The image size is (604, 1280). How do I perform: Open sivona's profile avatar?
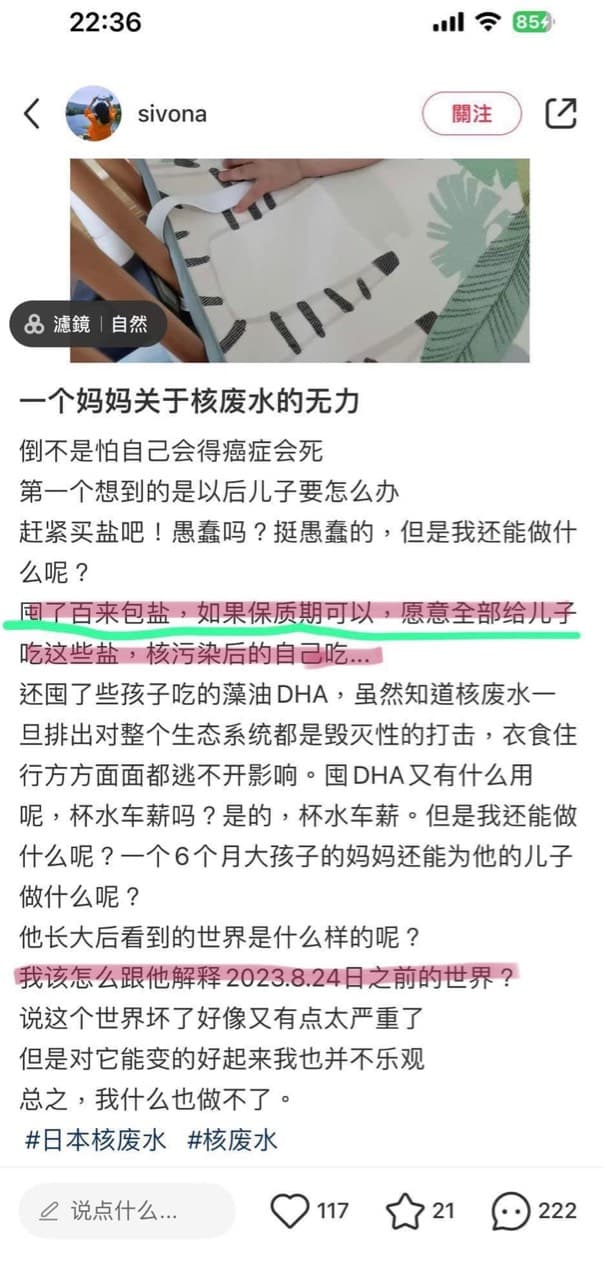93,113
